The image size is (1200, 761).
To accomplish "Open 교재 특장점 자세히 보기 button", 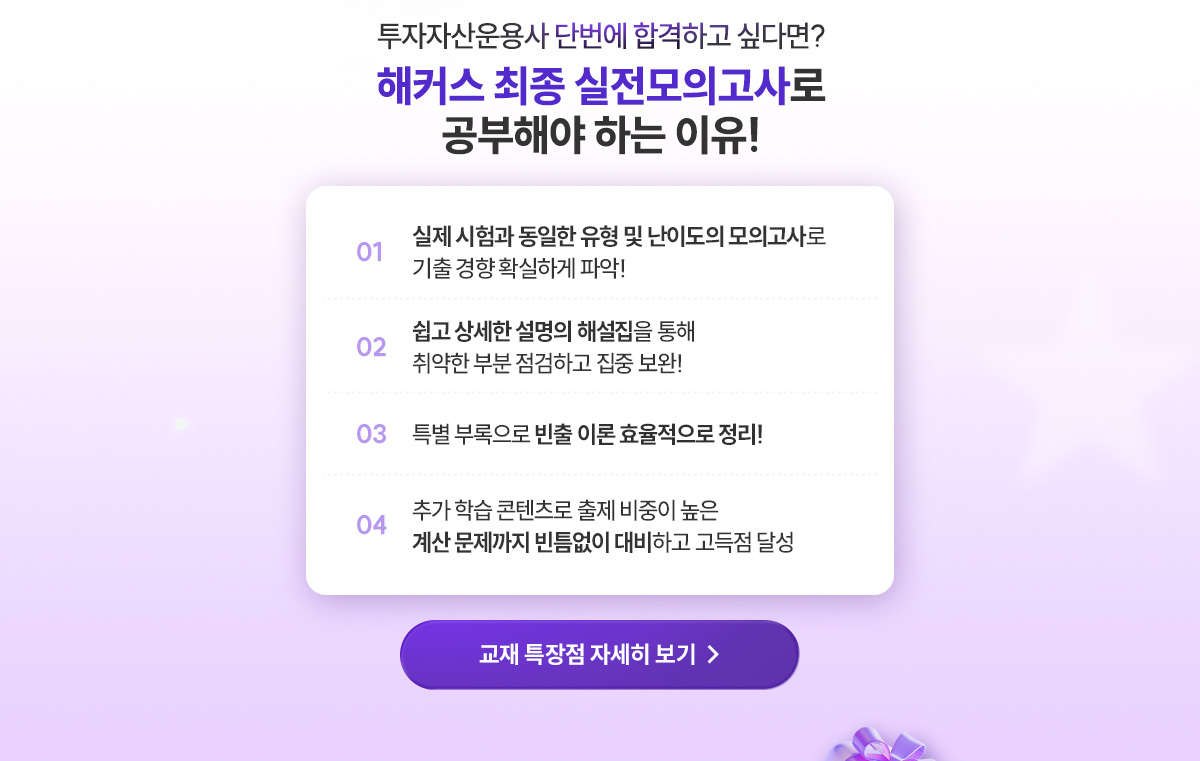I will pos(599,655).
